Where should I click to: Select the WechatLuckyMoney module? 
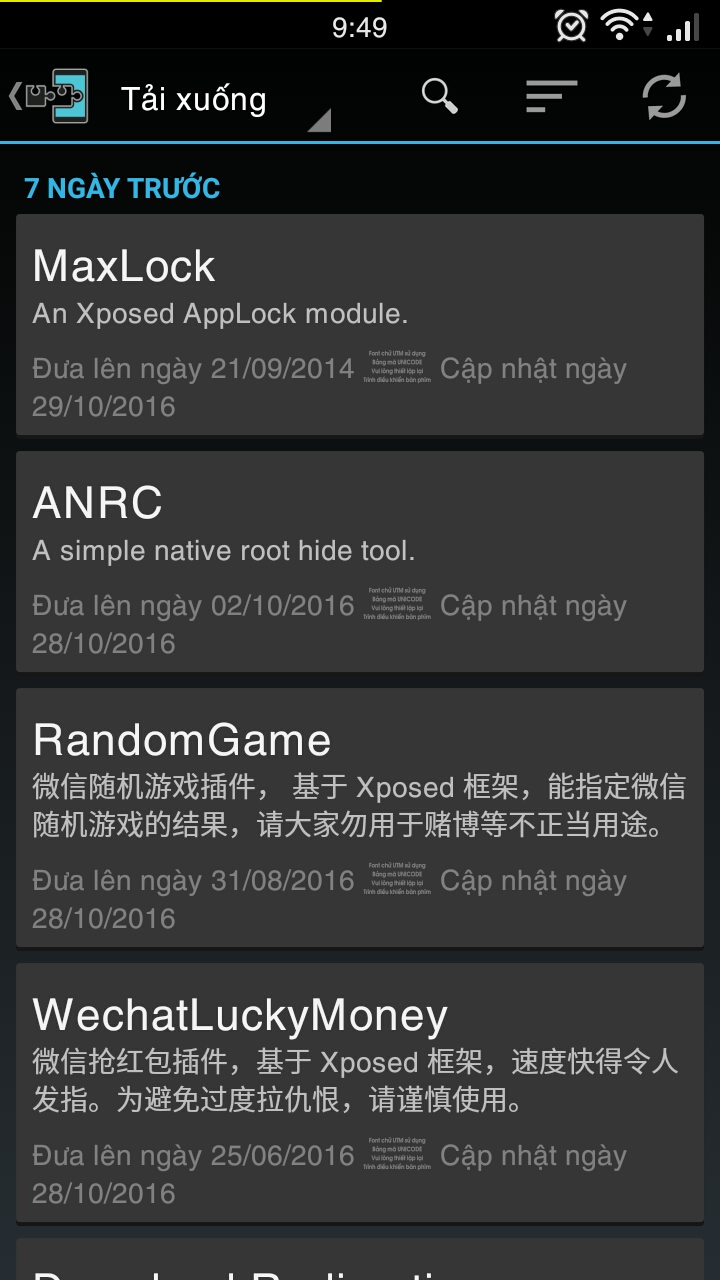(x=360, y=1093)
